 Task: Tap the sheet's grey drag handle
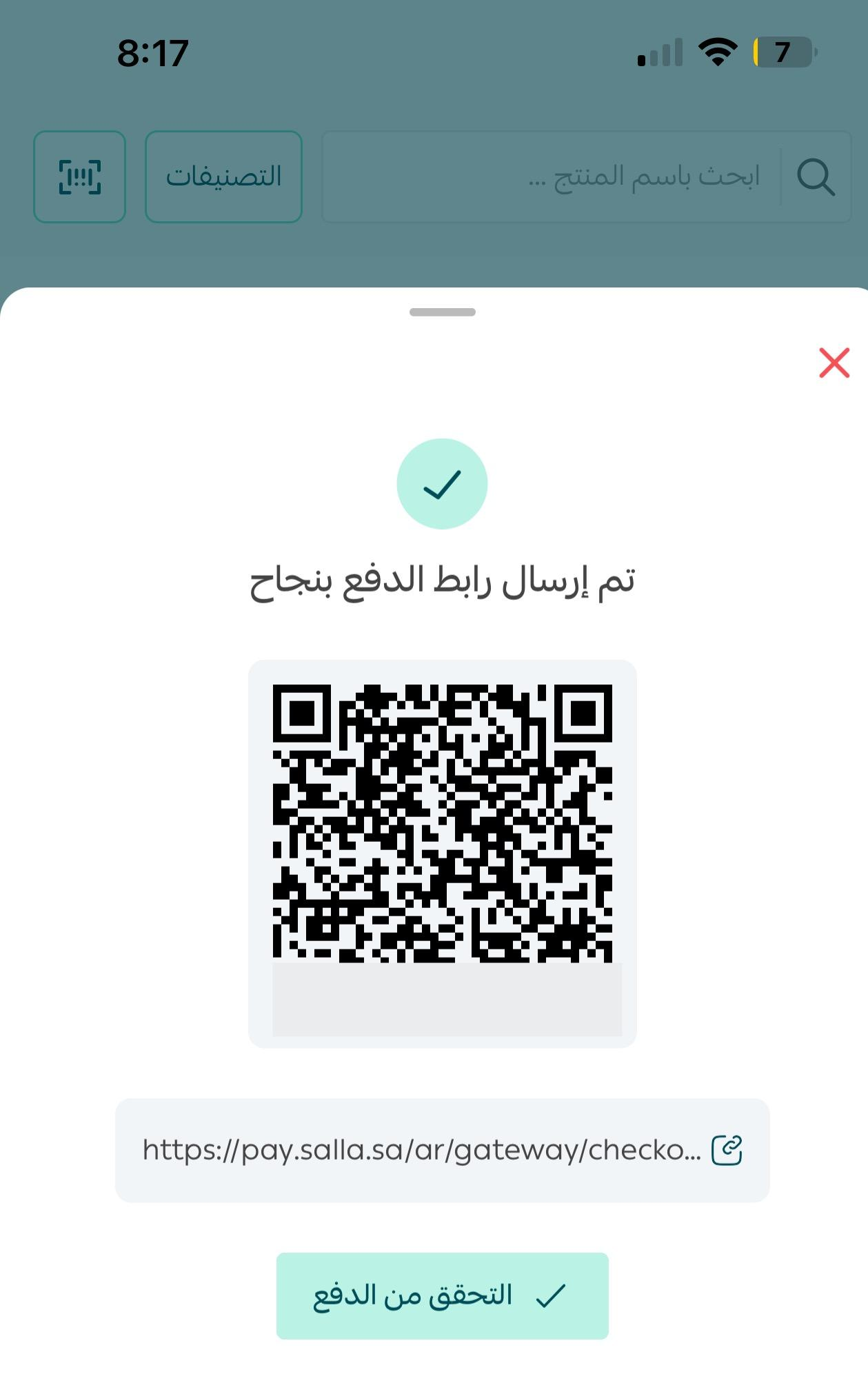tap(442, 312)
